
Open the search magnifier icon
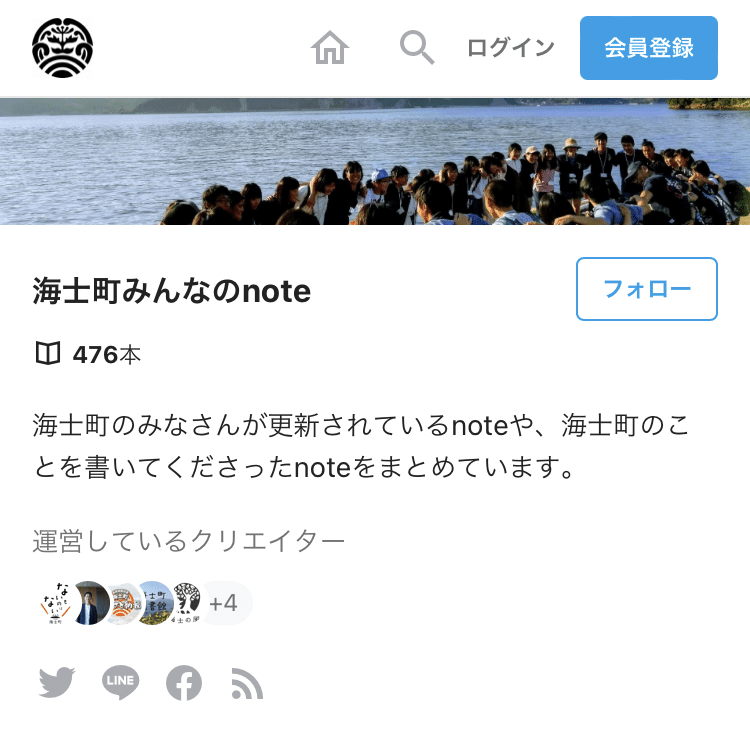[416, 47]
